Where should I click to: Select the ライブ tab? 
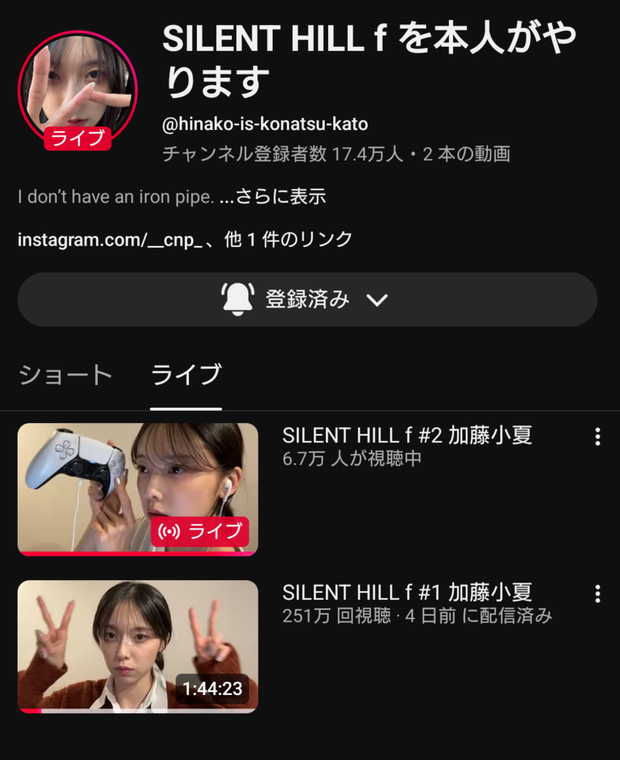click(x=186, y=375)
